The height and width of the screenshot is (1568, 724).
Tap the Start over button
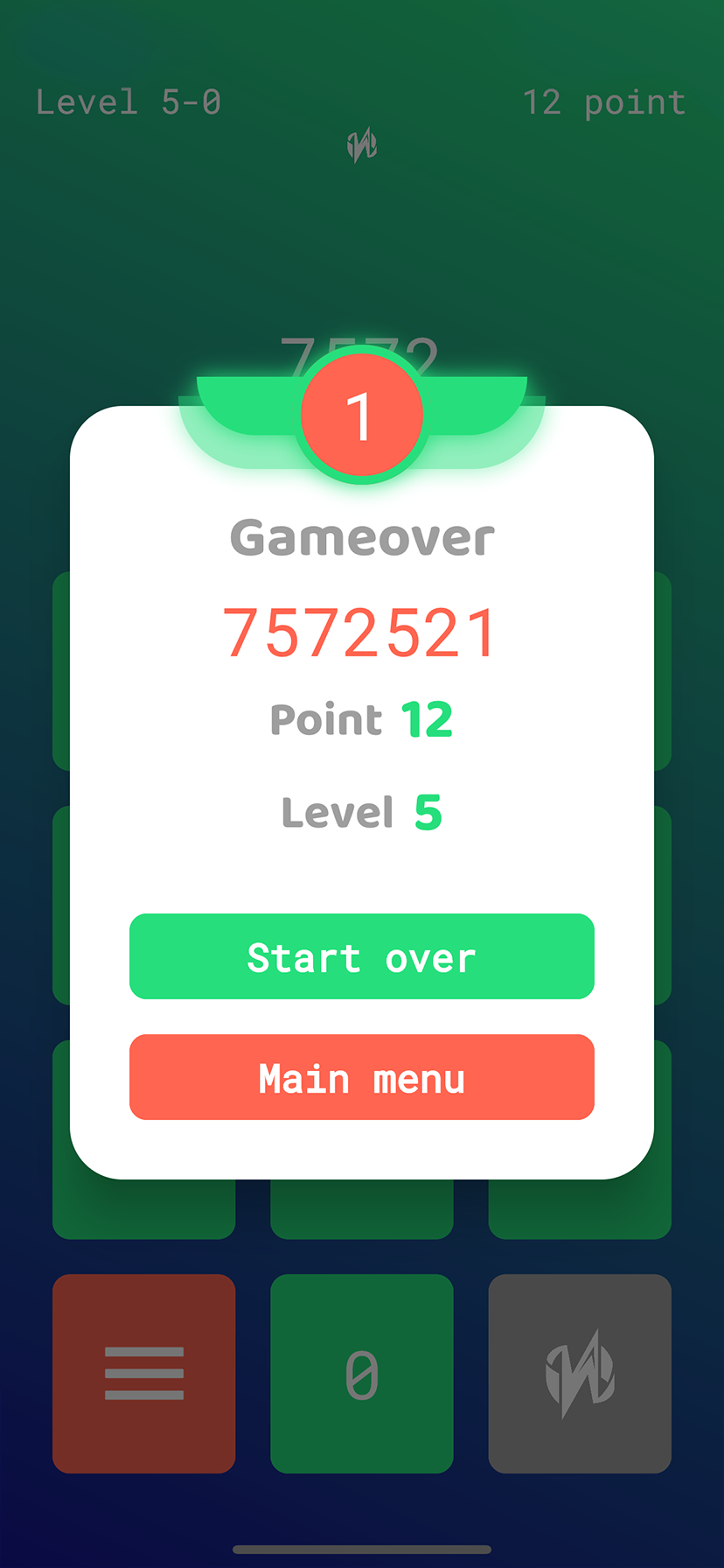coord(362,956)
